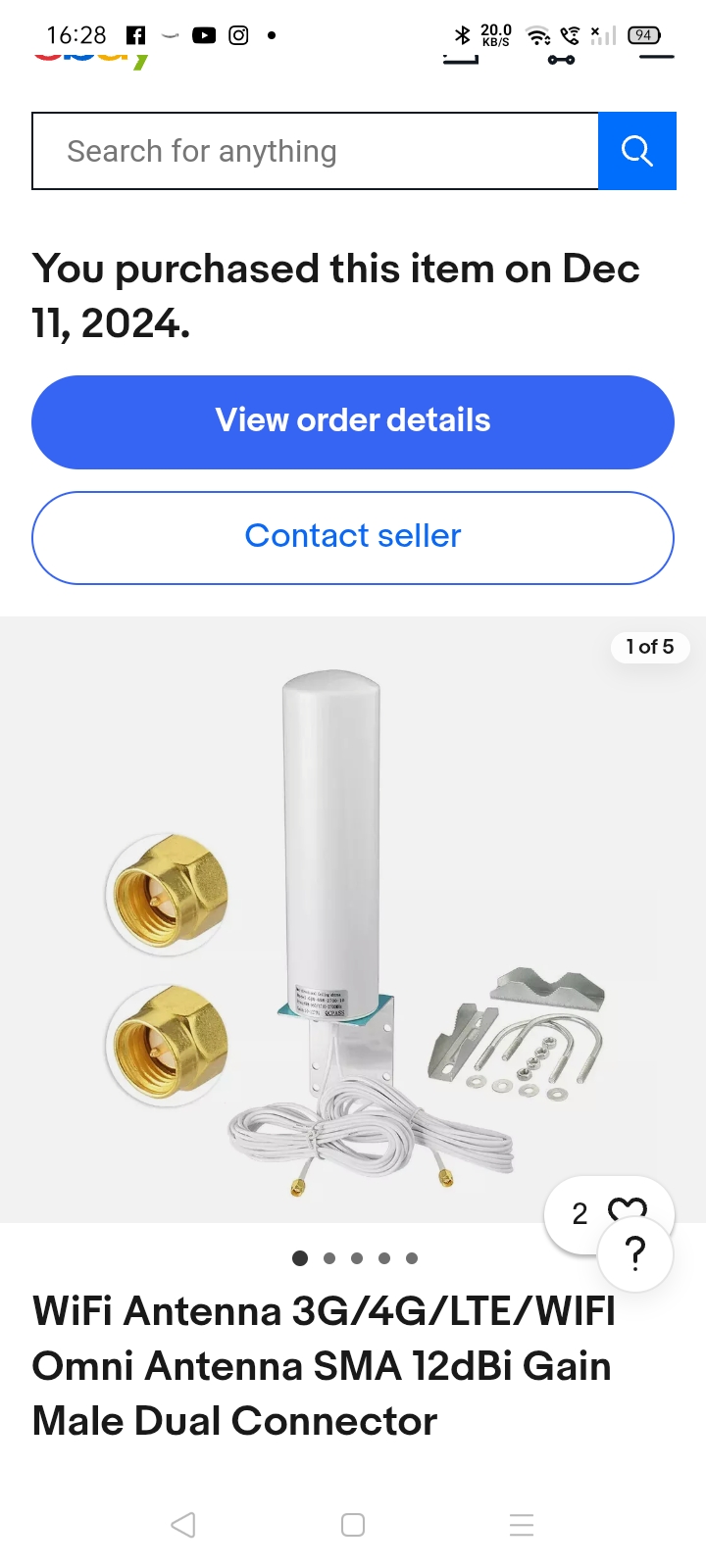Viewport: 706px width, 1568px height.
Task: Contact the seller of this item
Action: point(353,537)
